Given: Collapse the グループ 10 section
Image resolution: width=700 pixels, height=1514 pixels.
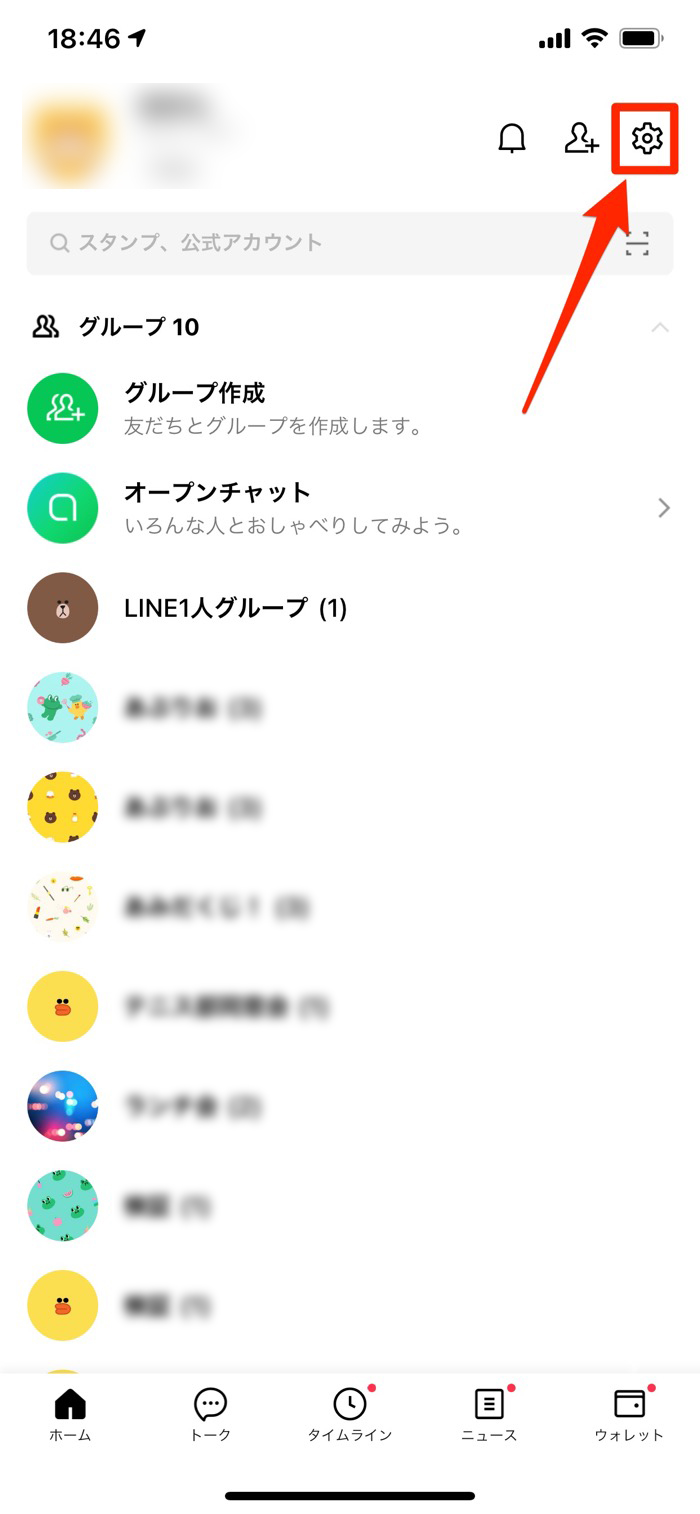Looking at the screenshot, I should [659, 327].
